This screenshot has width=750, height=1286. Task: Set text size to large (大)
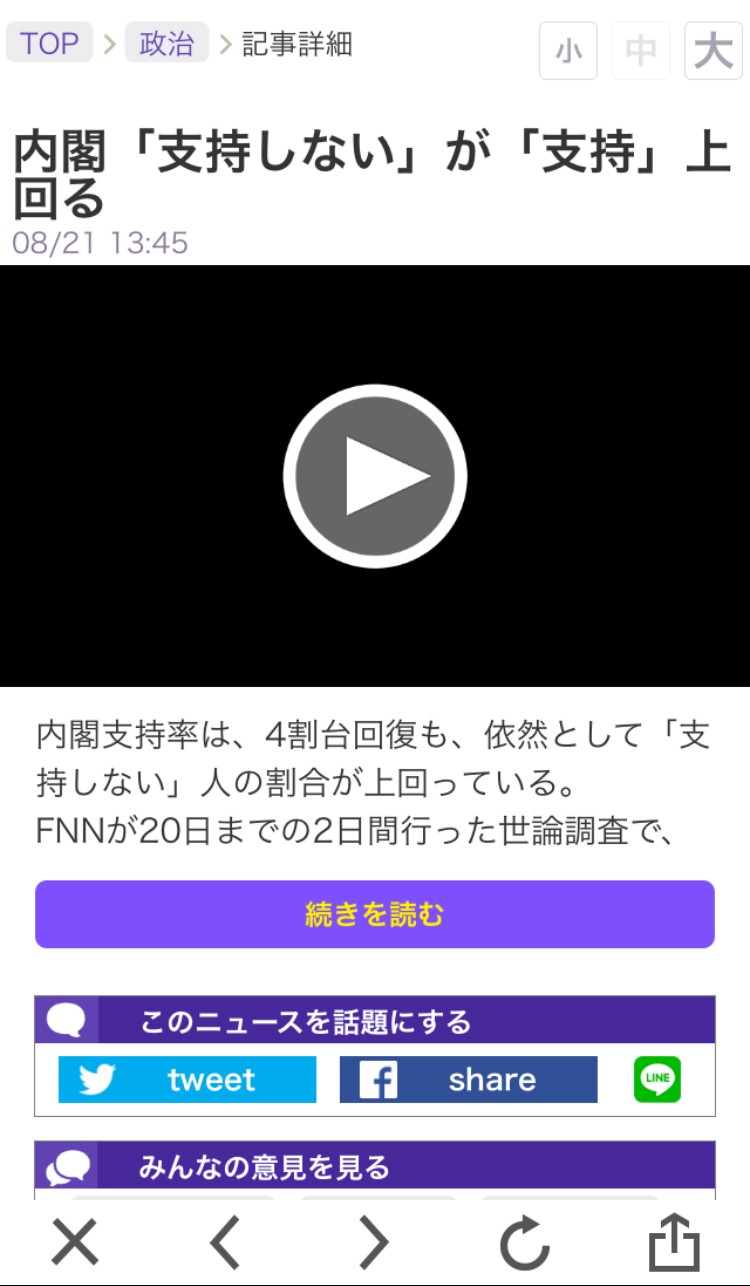pyautogui.click(x=713, y=50)
